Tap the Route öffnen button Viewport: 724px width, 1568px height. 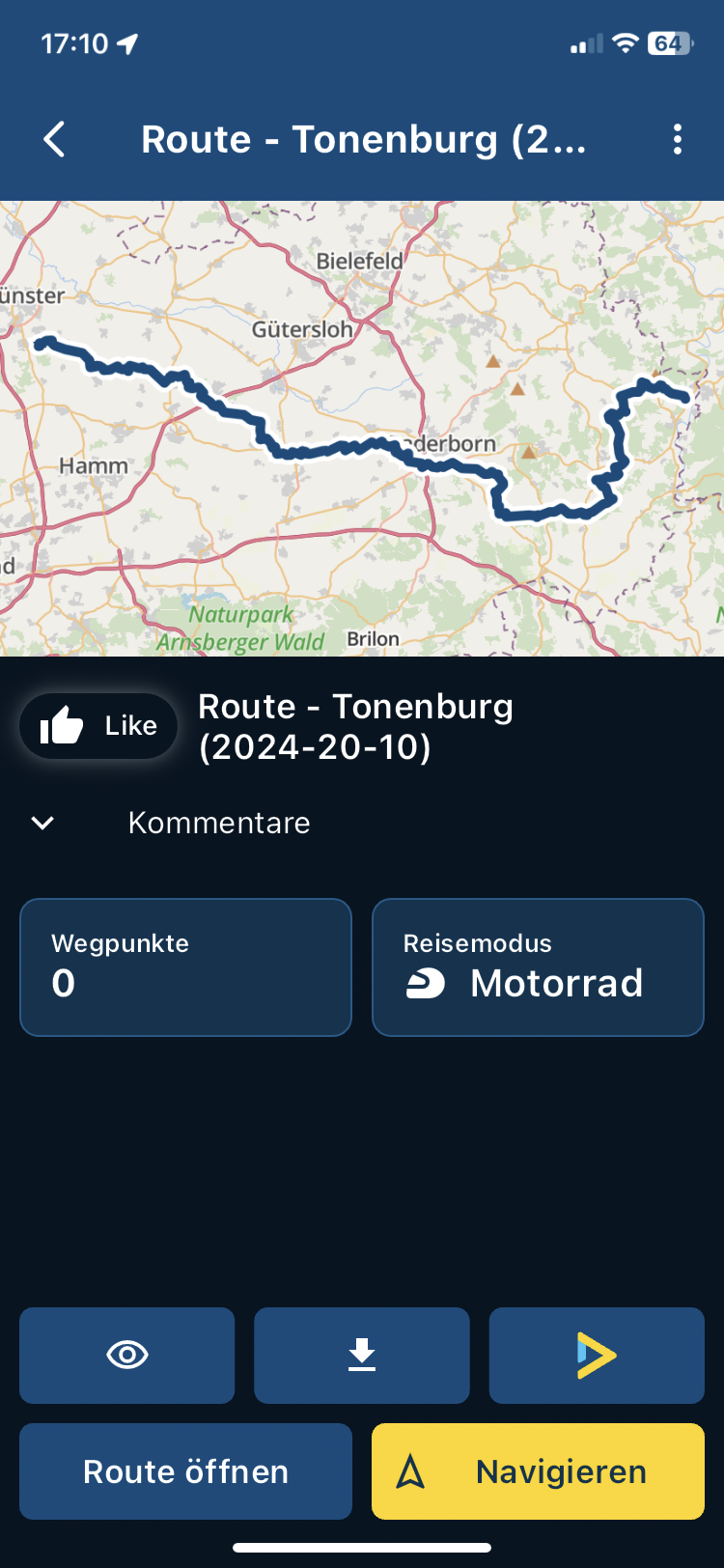coord(185,1471)
